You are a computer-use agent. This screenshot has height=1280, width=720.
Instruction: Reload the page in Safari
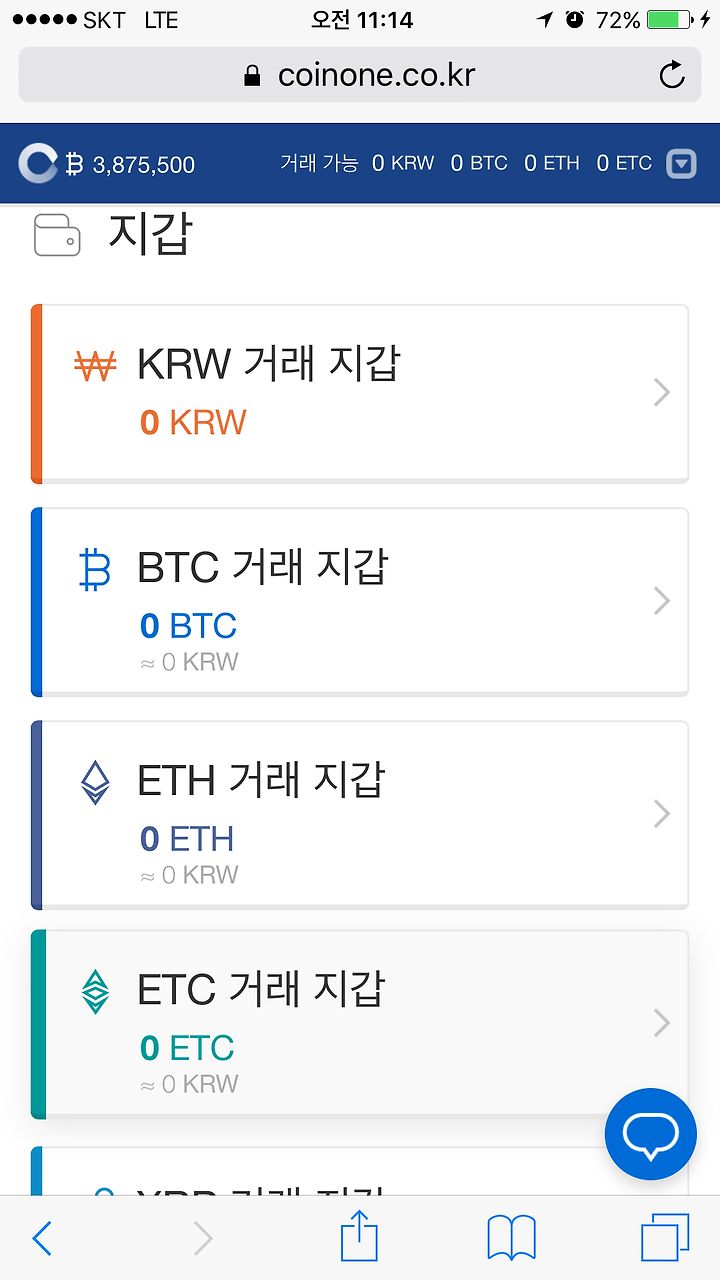672,75
